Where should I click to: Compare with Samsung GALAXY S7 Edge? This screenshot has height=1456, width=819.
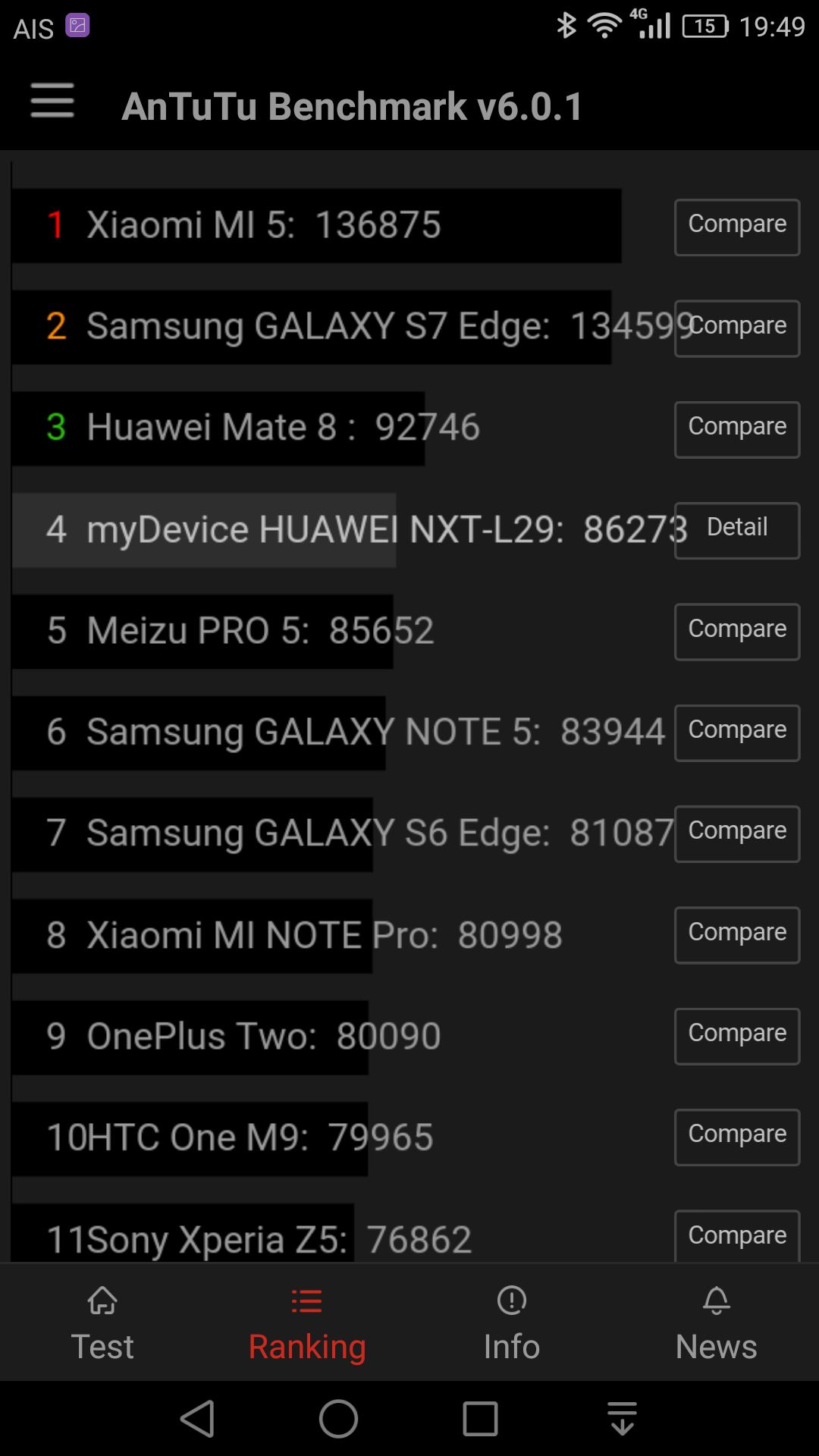pos(737,328)
